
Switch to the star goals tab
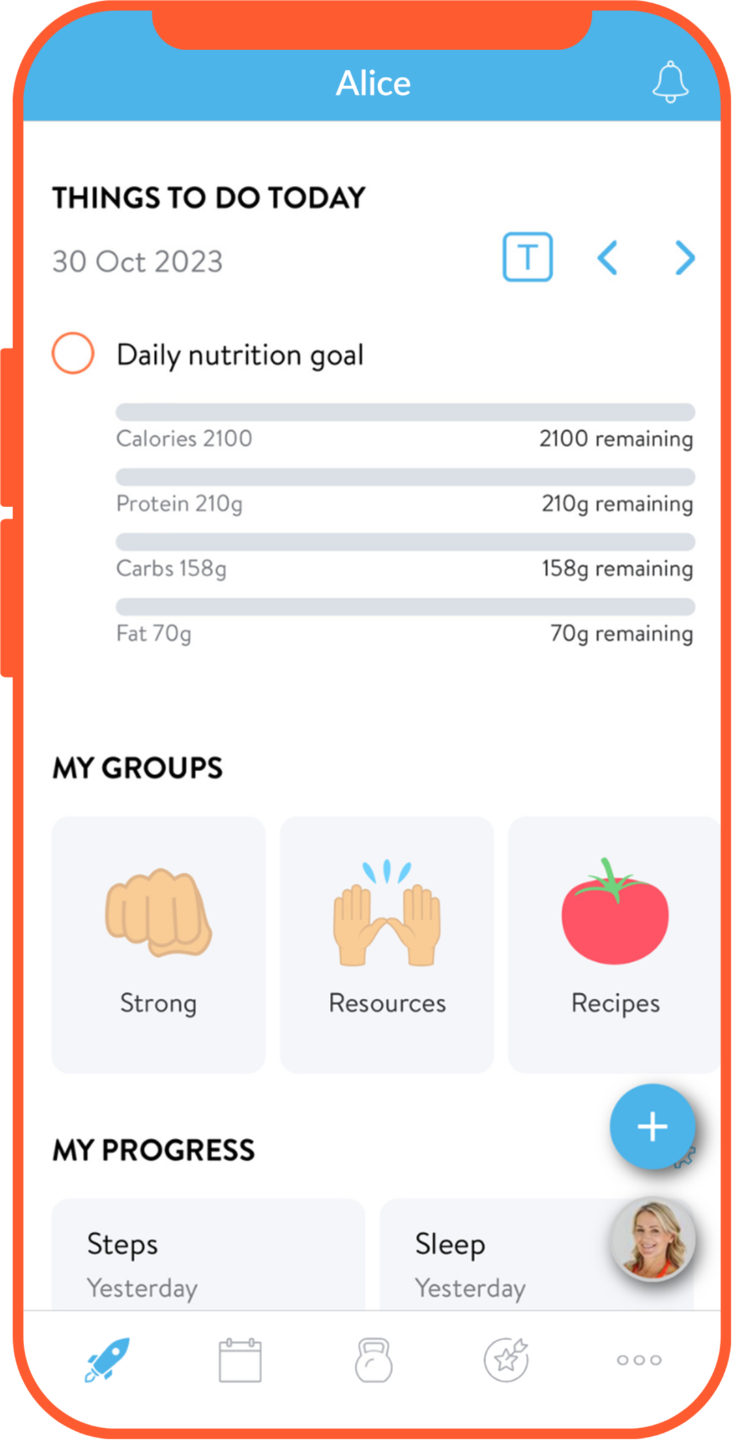point(506,1360)
